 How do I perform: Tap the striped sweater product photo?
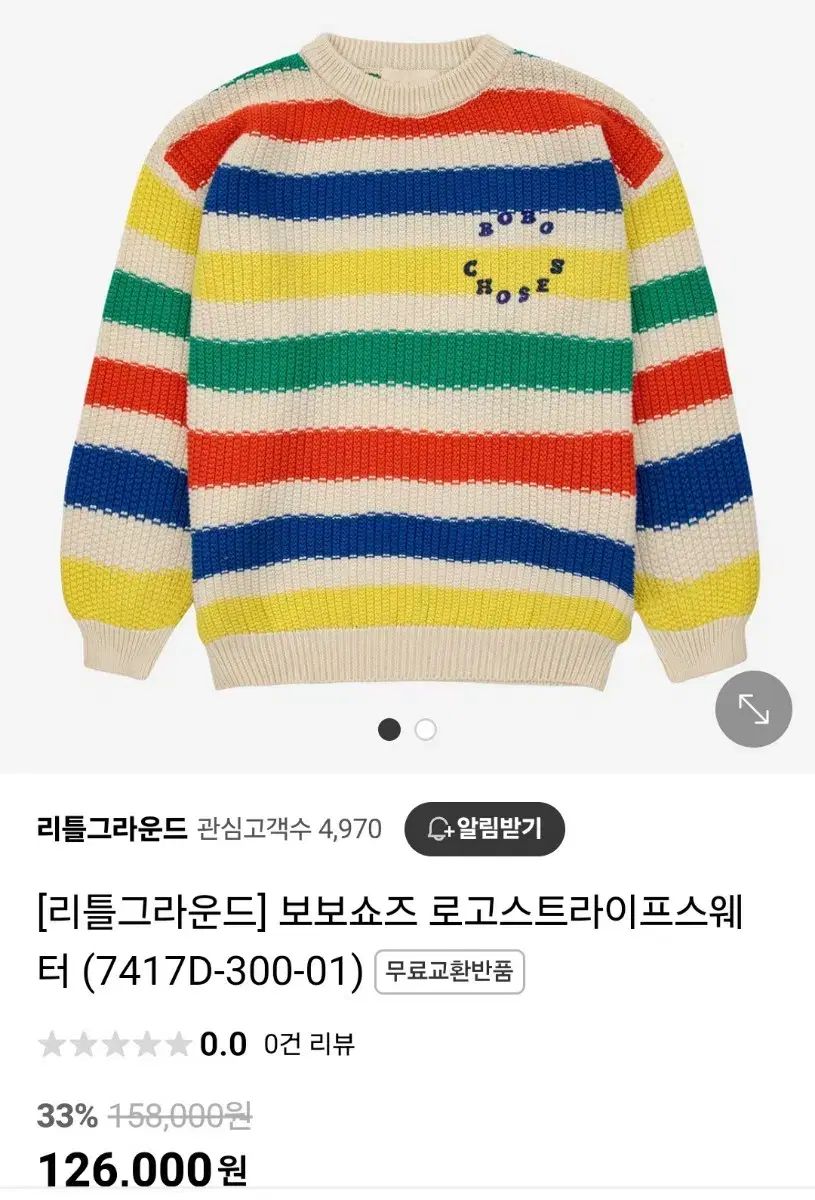click(x=400, y=370)
